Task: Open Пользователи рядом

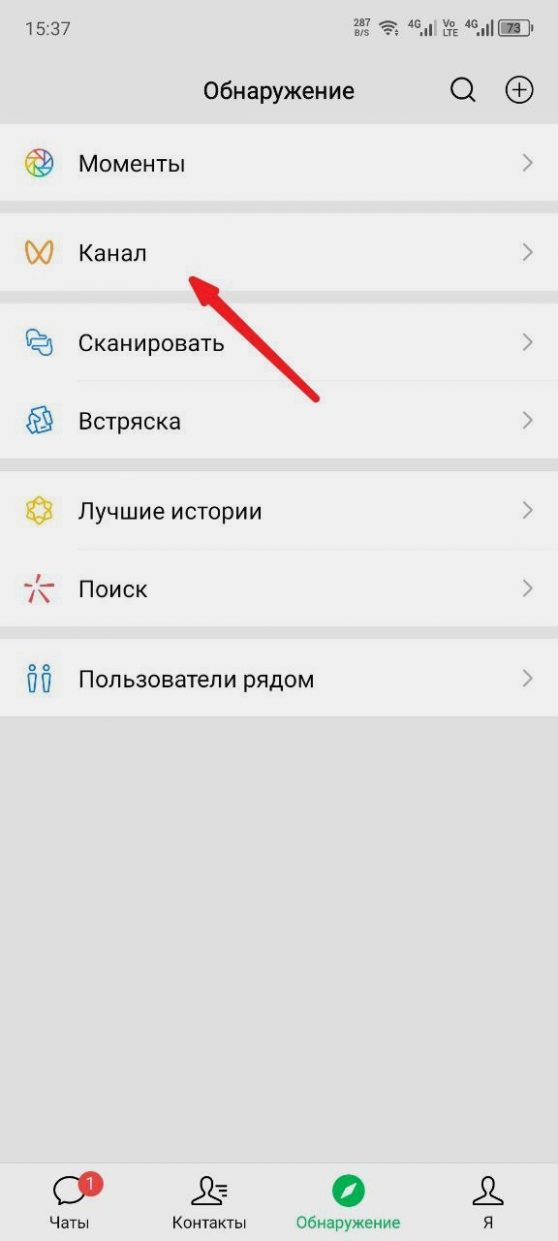Action: pos(279,679)
